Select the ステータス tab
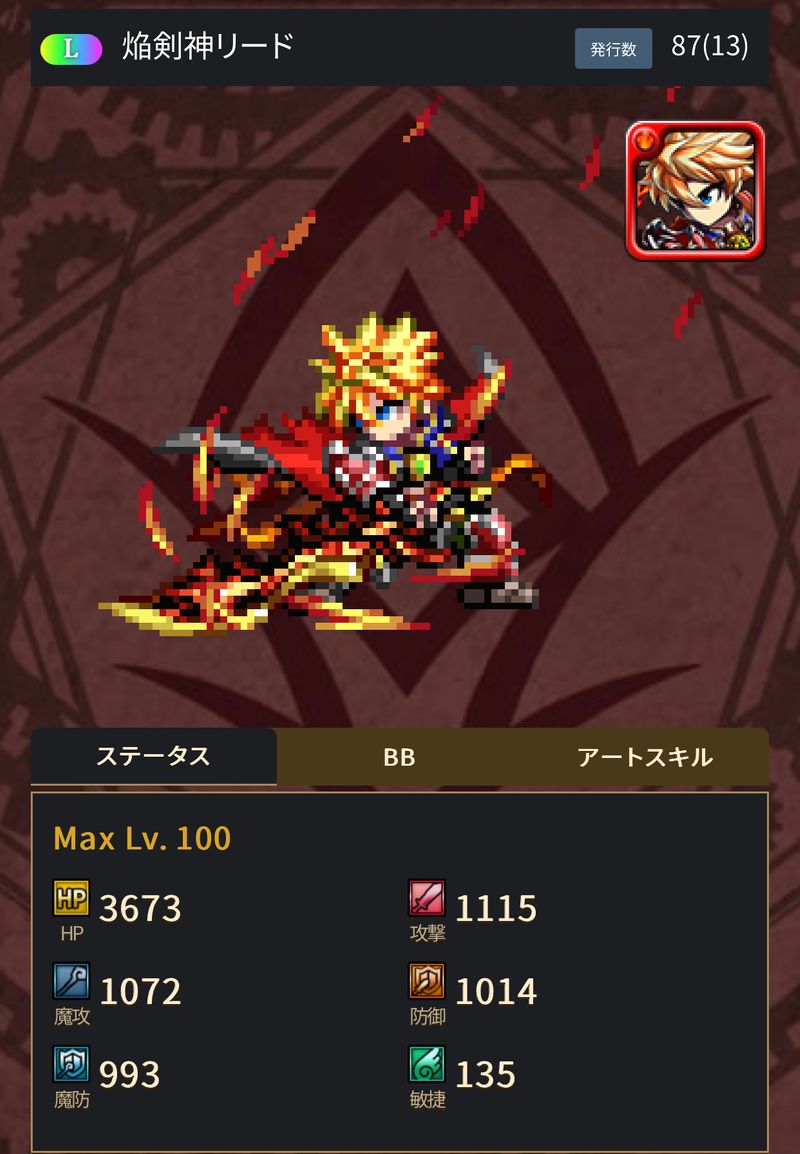The image size is (800, 1154). (153, 756)
